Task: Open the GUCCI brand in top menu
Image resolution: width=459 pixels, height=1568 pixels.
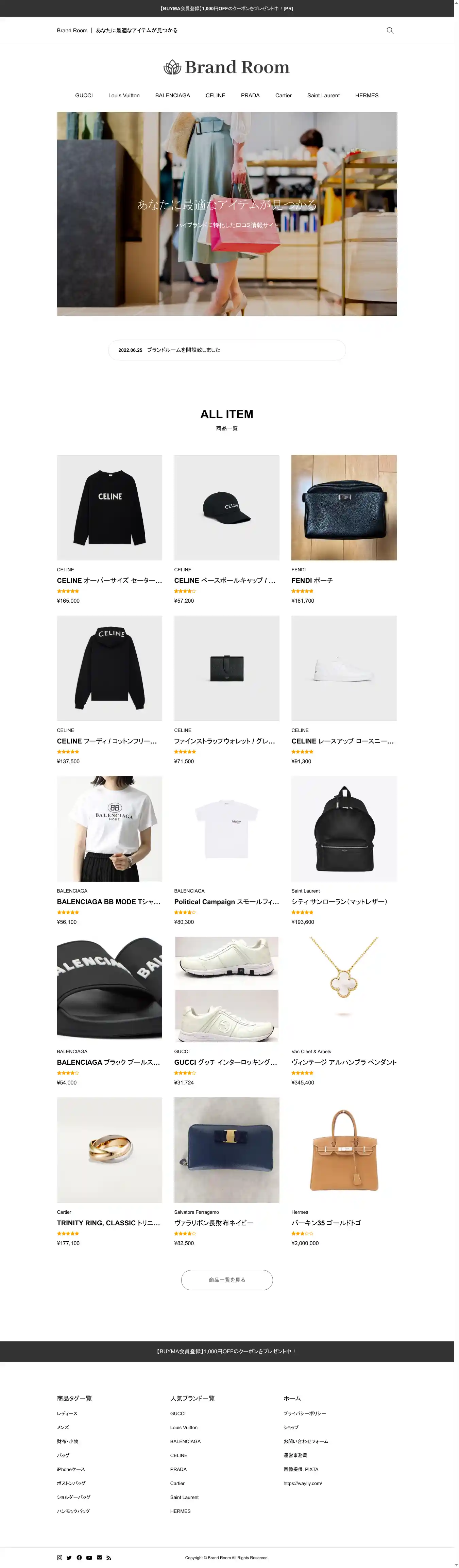Action: (84, 96)
